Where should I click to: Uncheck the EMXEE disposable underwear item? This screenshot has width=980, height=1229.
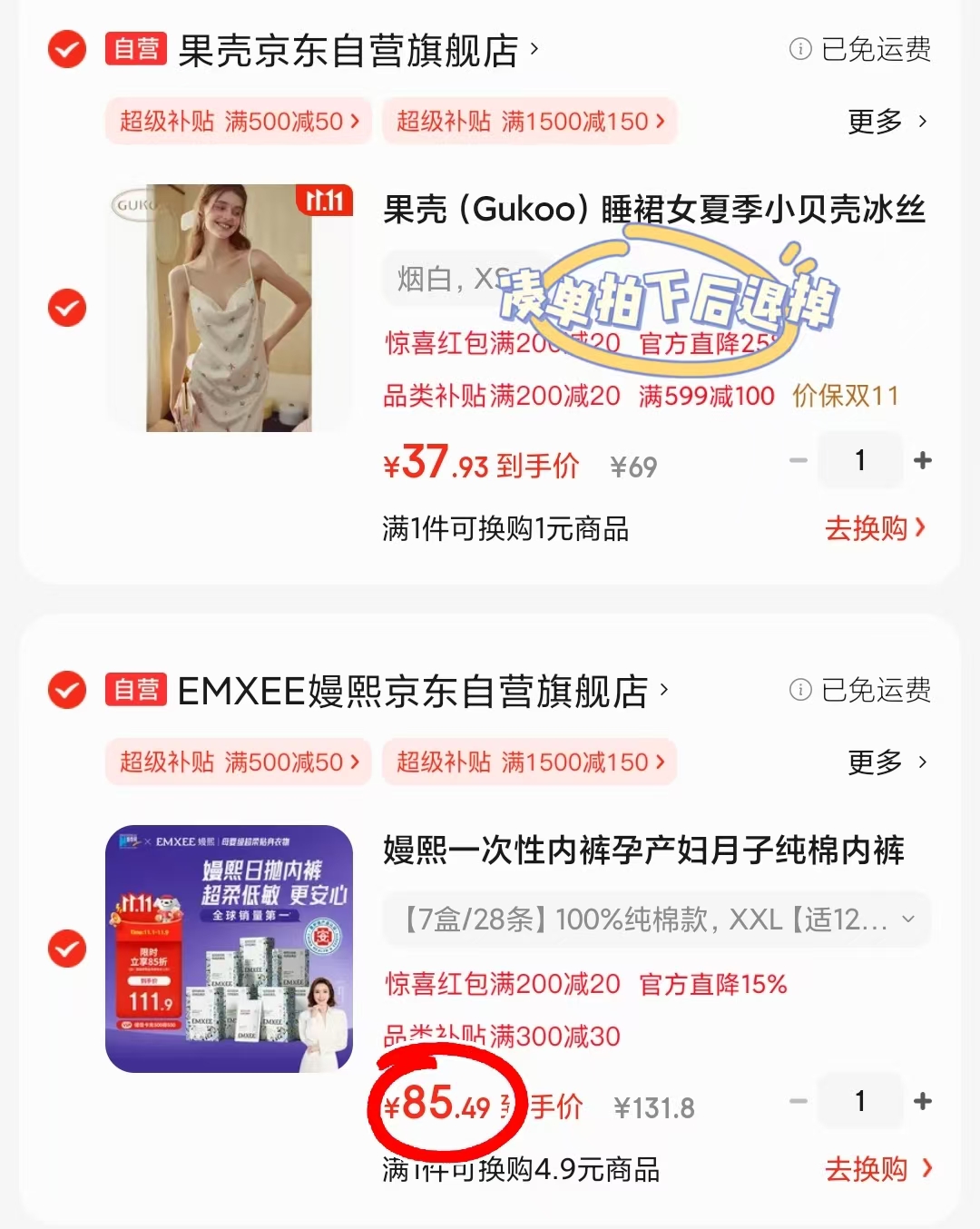pos(65,949)
